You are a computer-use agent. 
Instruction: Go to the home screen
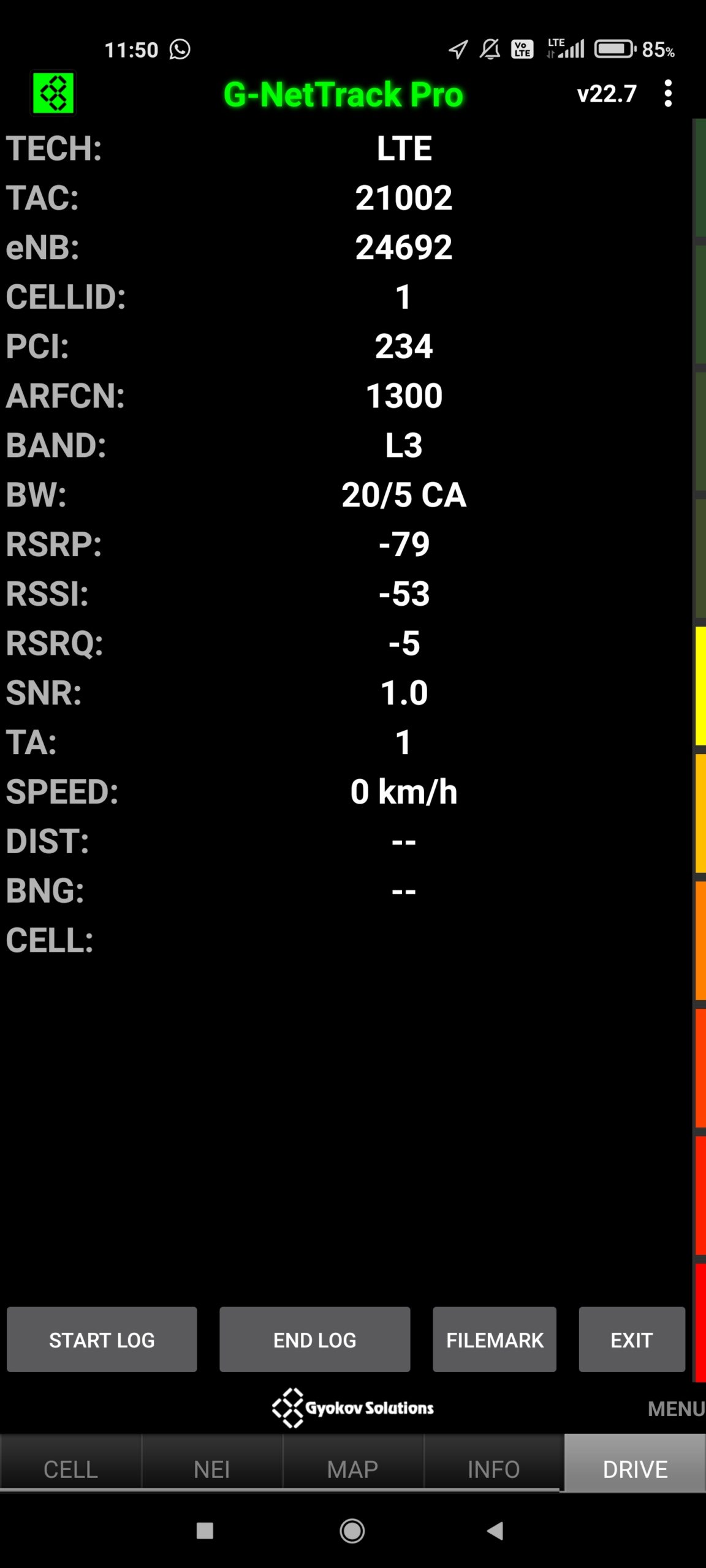pyautogui.click(x=352, y=1531)
